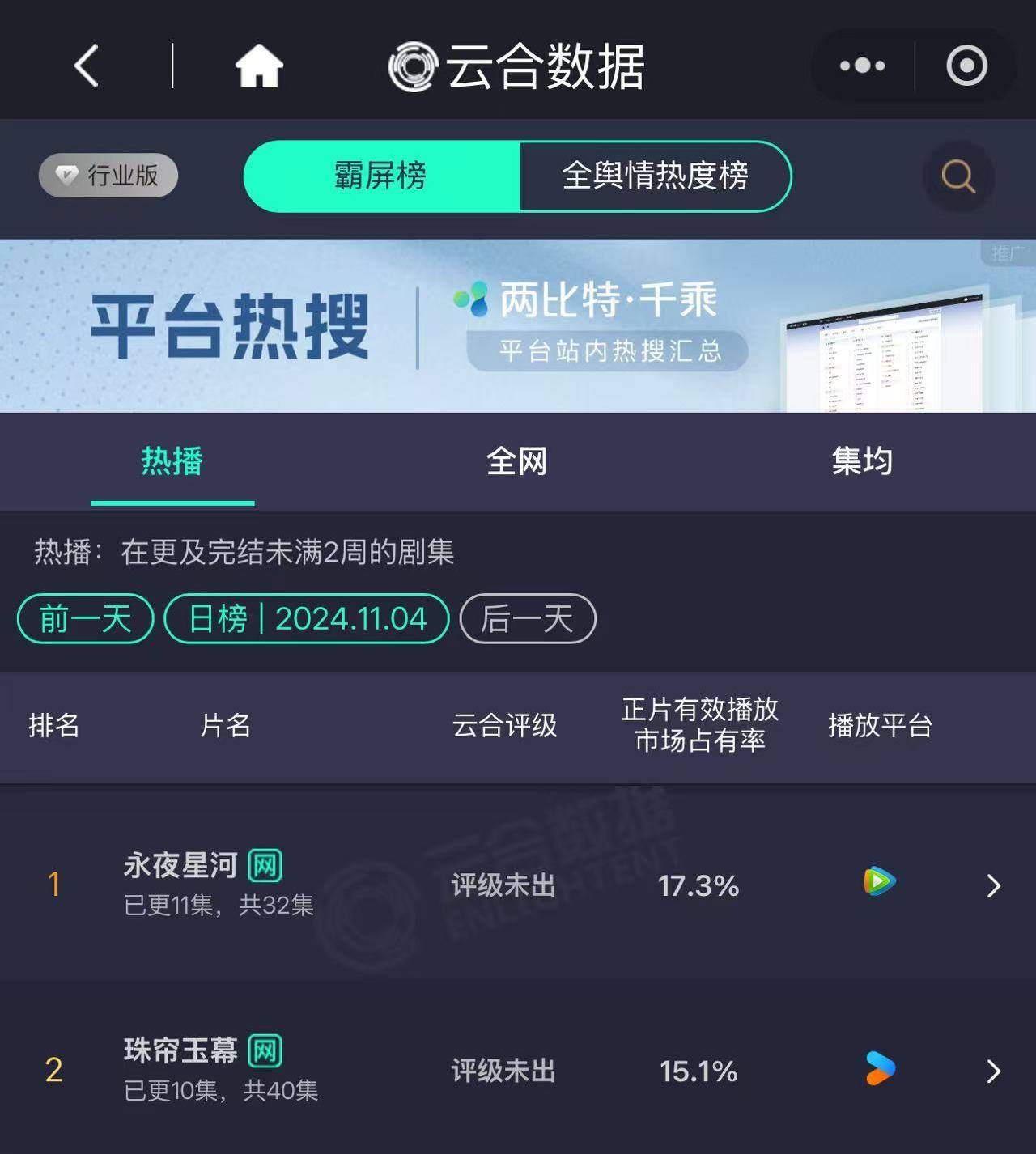Tap the 后一天 chip
The image size is (1036, 1154).
(528, 619)
